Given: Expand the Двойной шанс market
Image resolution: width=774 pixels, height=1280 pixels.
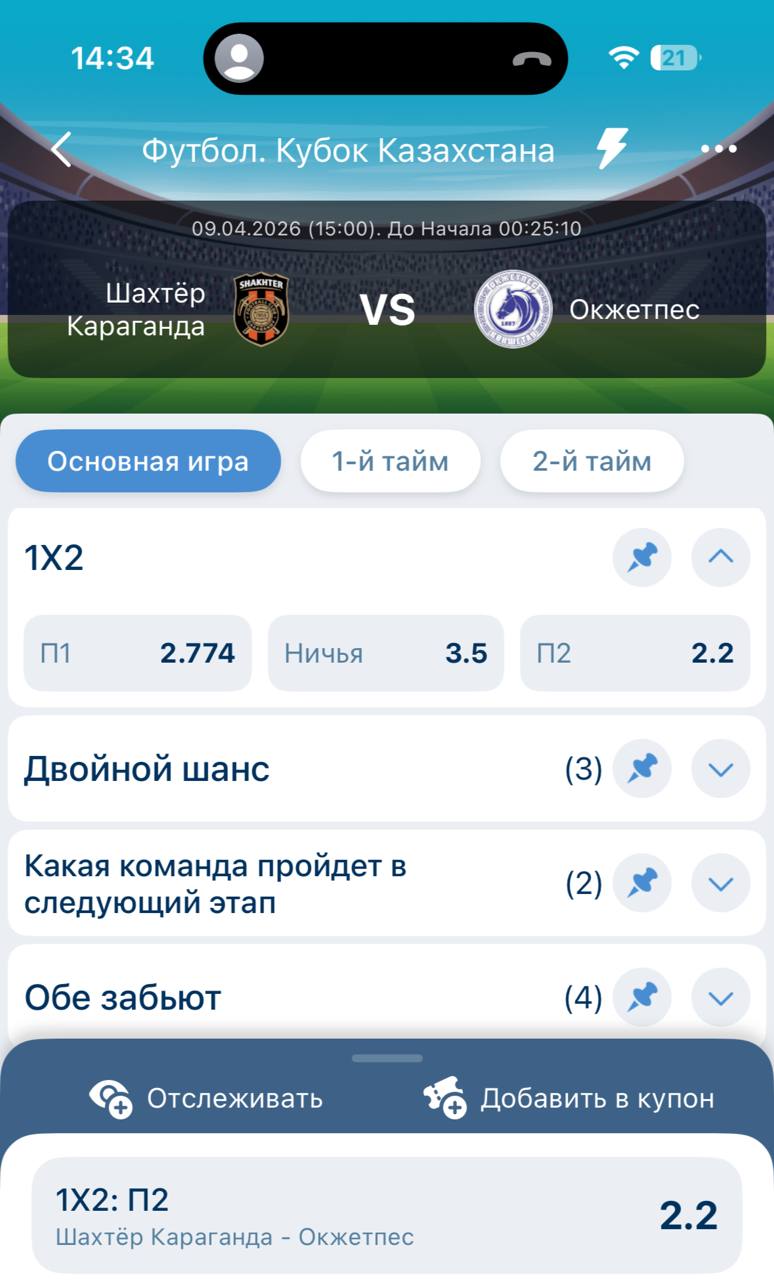Looking at the screenshot, I should point(720,769).
